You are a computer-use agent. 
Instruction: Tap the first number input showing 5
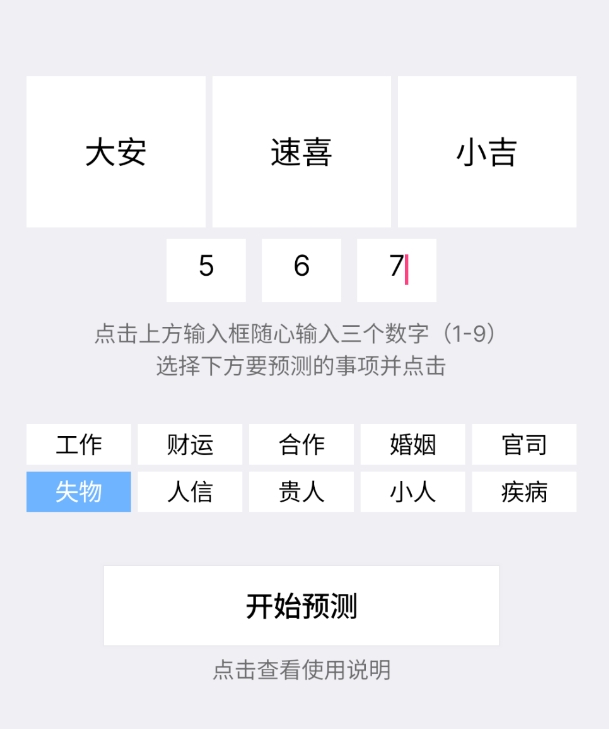[206, 269]
